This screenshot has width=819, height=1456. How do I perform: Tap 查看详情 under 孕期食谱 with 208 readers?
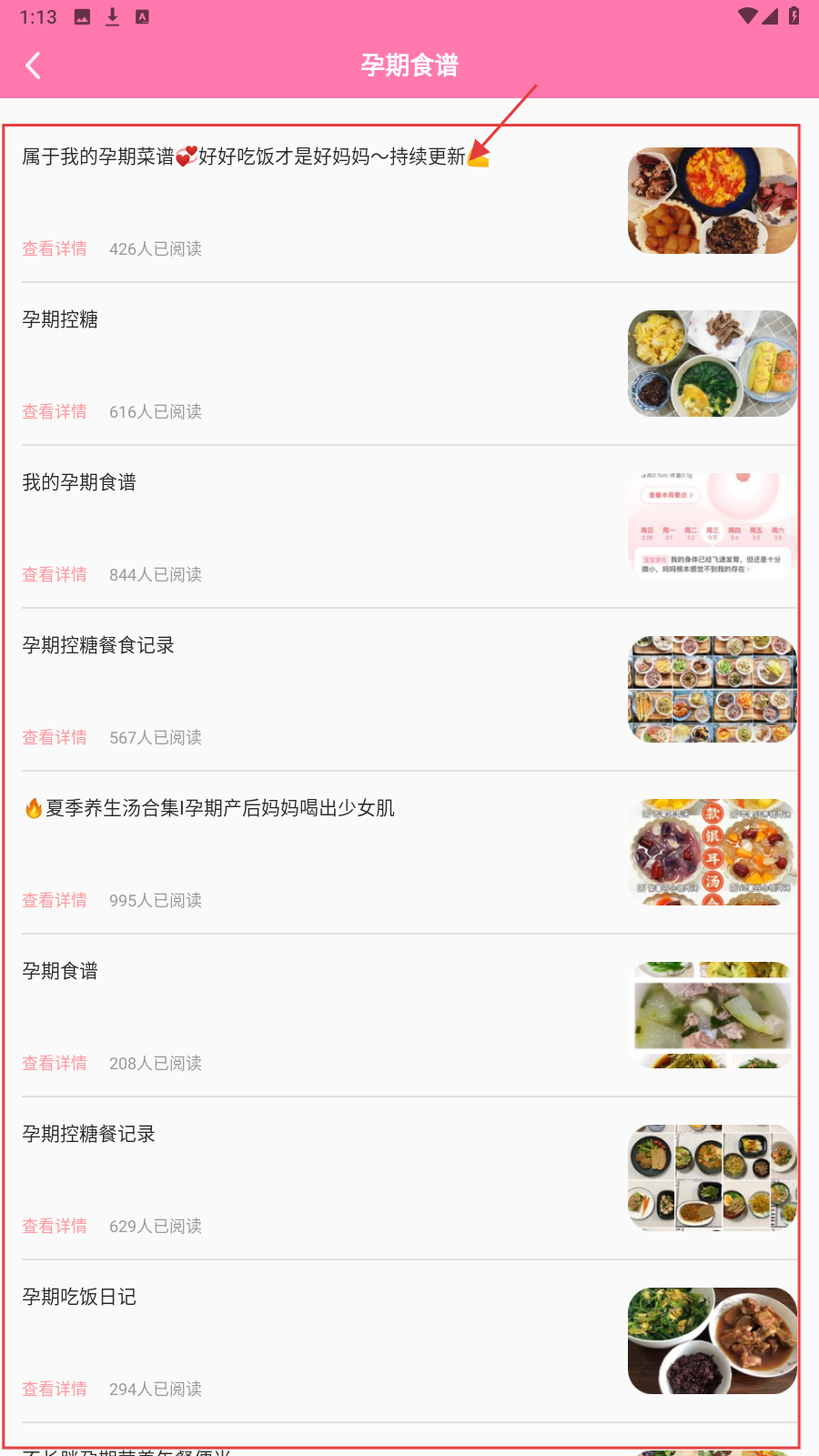(x=55, y=1064)
